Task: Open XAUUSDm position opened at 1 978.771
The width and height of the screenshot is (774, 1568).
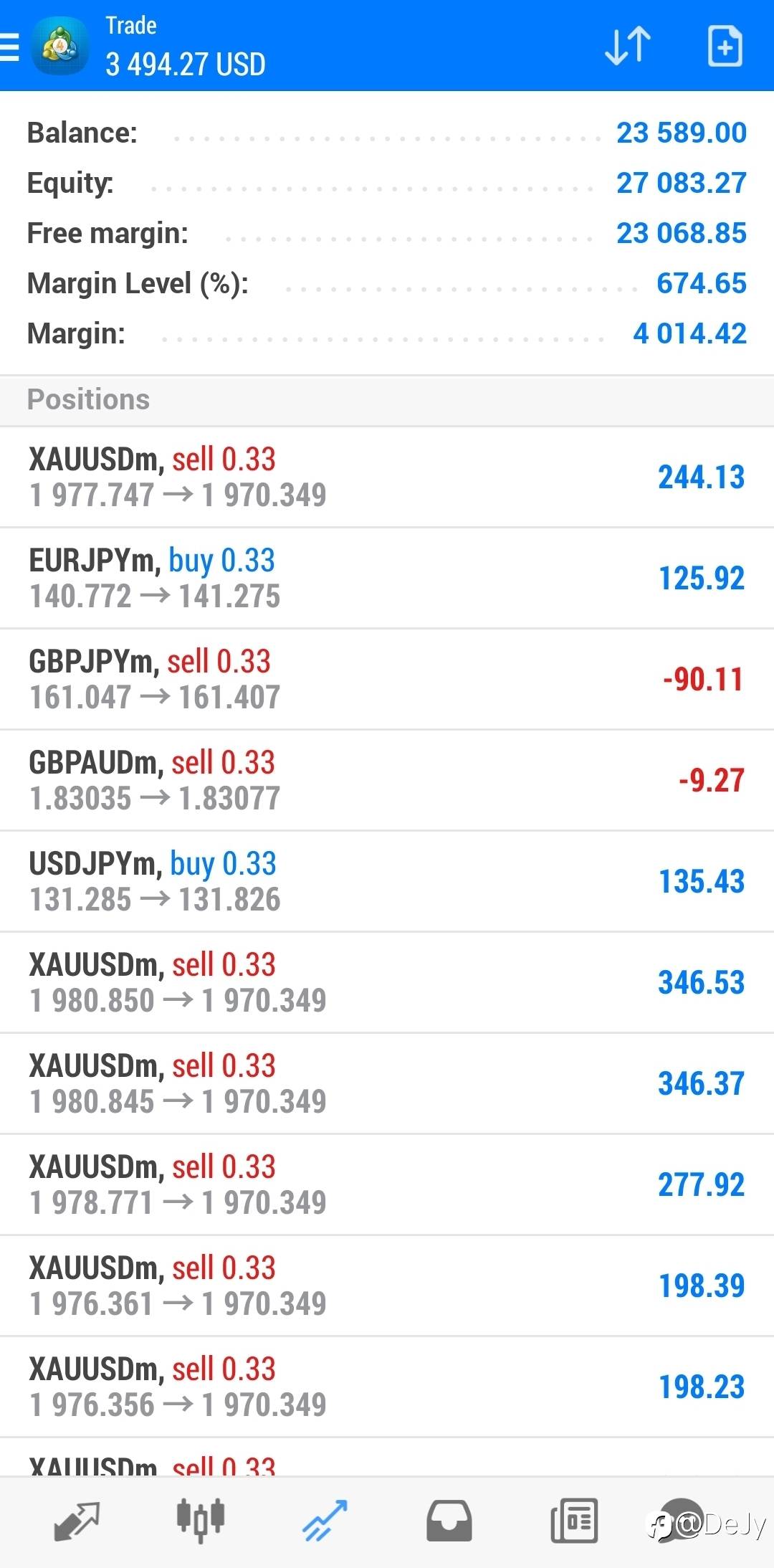Action: [x=387, y=1184]
